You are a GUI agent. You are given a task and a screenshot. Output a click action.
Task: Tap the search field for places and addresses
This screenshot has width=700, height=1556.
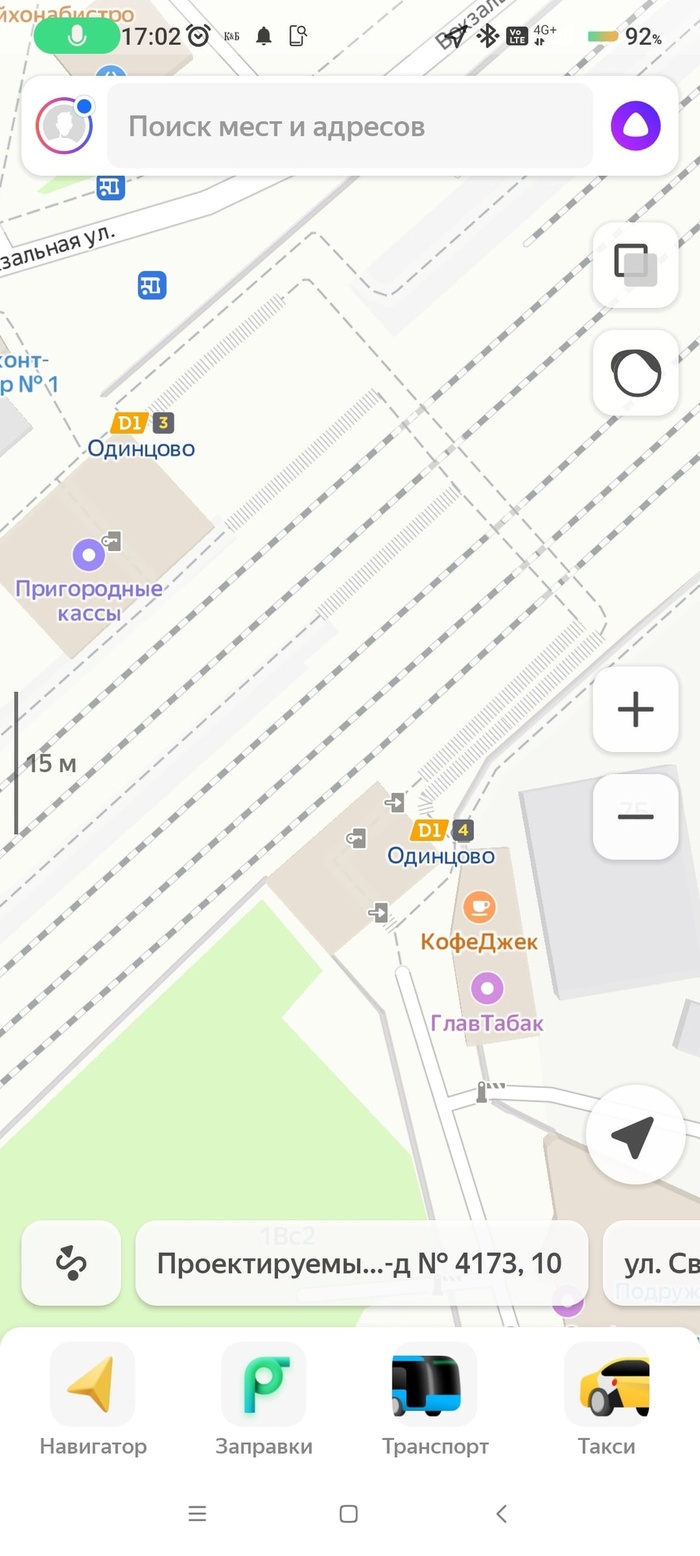coord(350,126)
